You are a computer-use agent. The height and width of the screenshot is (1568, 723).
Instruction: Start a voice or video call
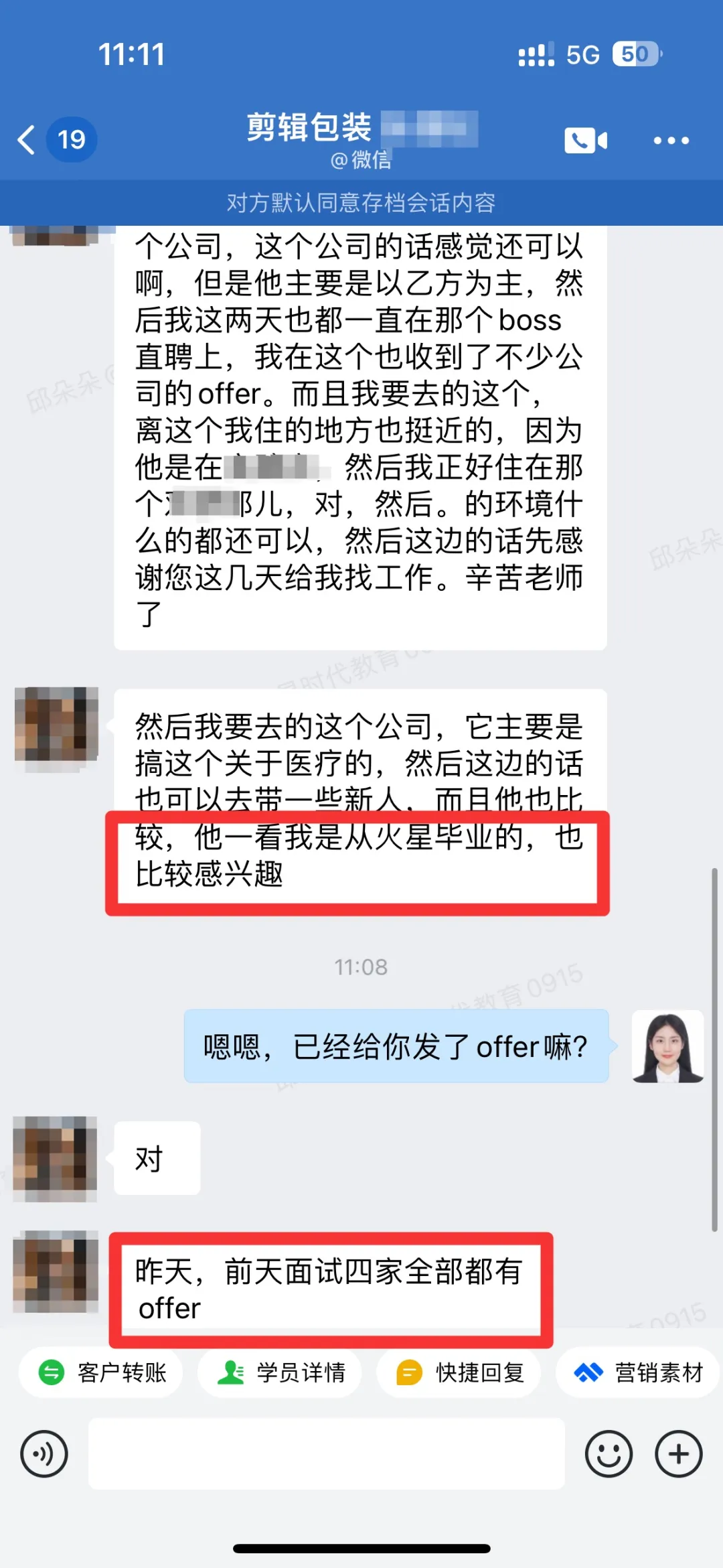(x=585, y=140)
